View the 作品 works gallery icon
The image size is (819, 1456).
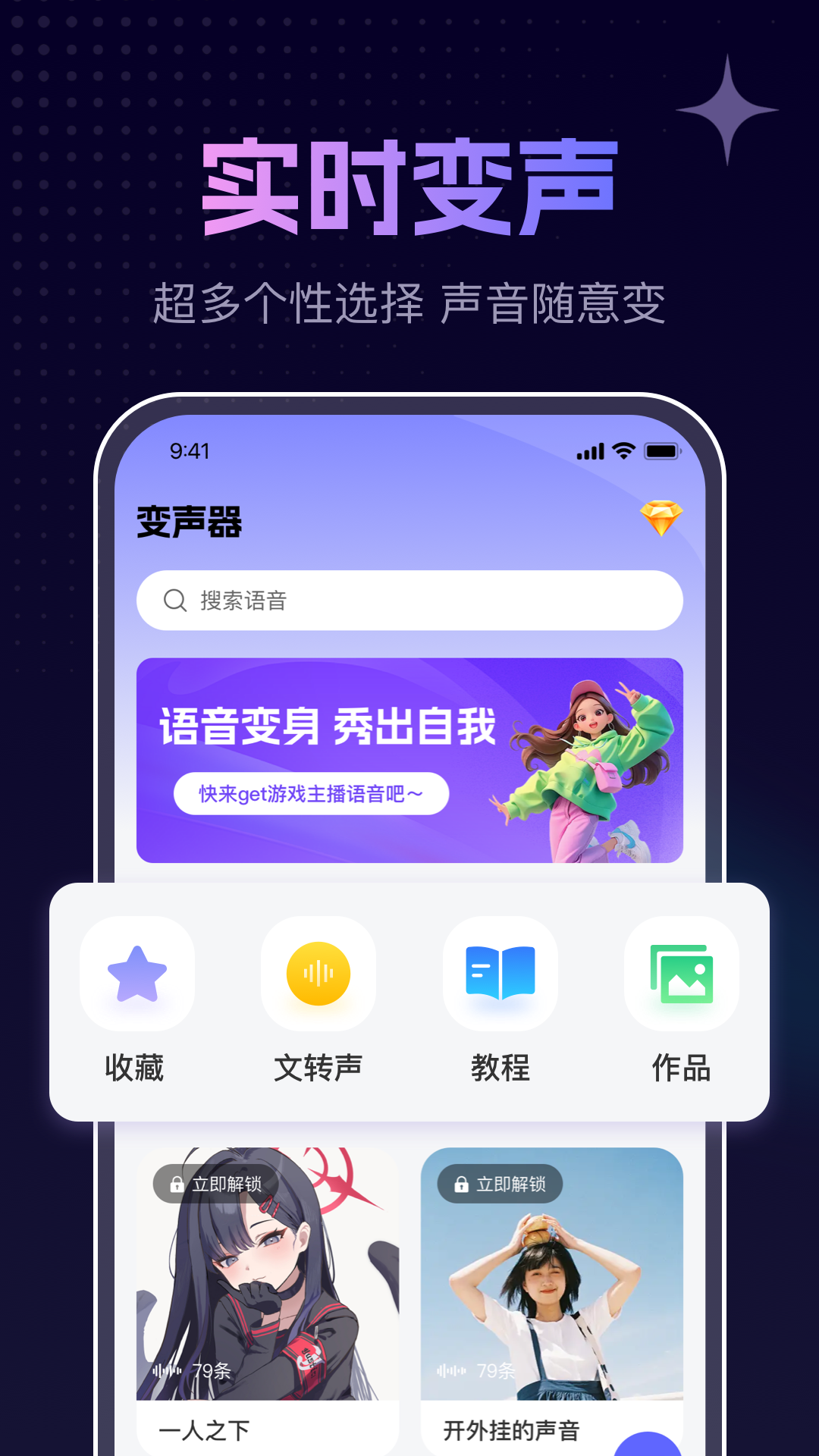pyautogui.click(x=681, y=974)
